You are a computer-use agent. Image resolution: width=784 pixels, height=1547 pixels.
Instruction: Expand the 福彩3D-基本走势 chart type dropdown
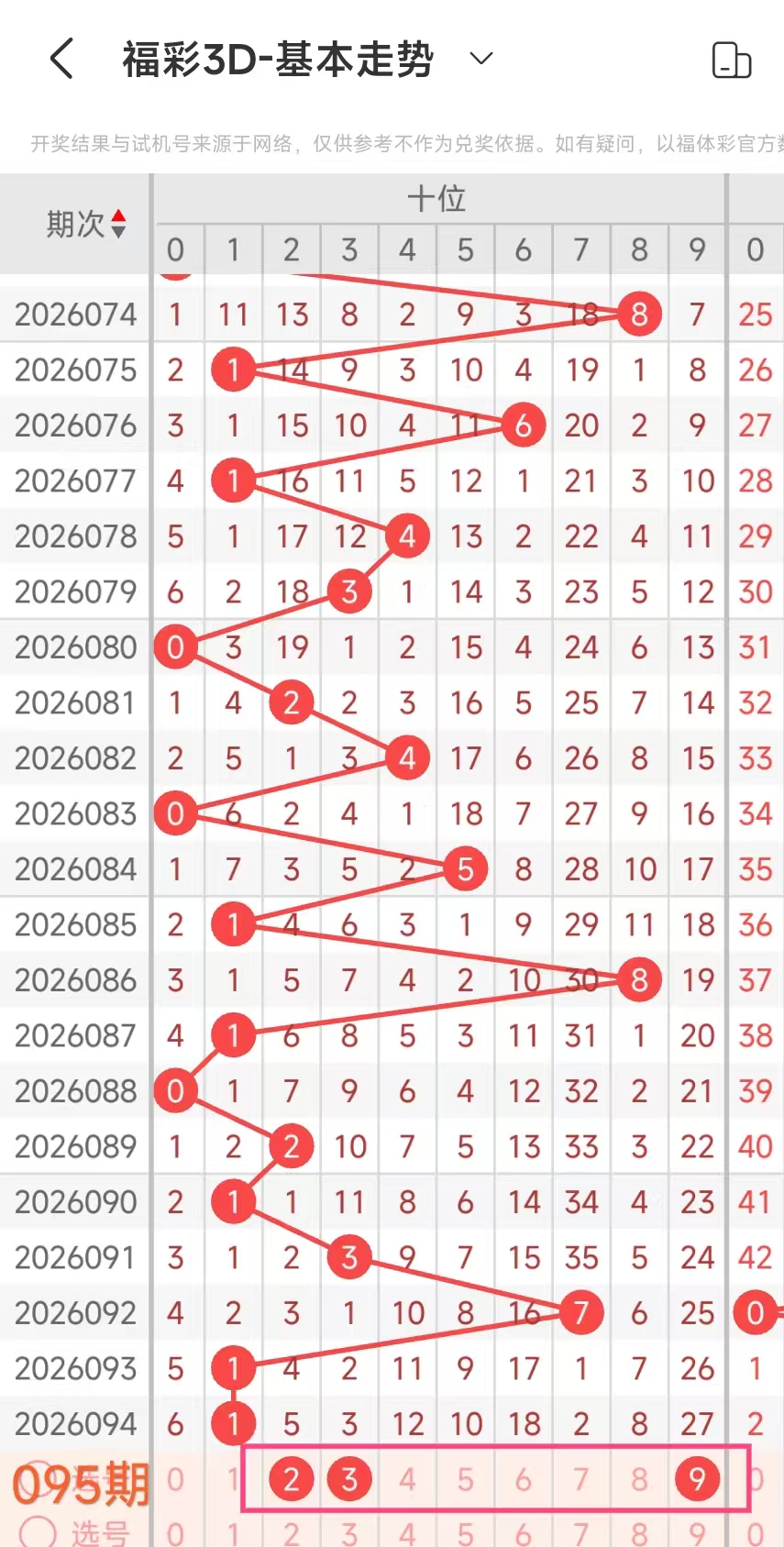point(480,60)
